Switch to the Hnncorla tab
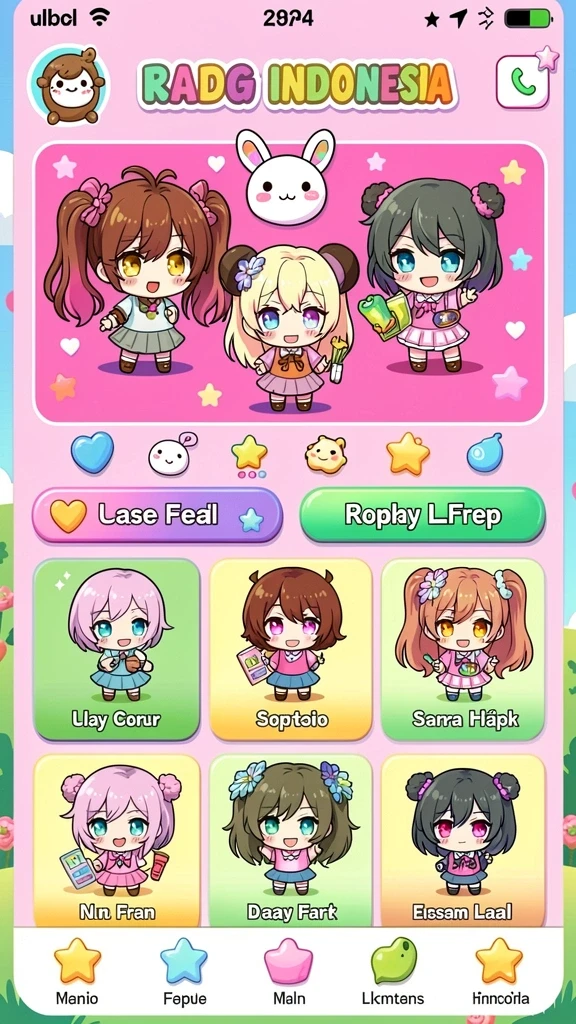The height and width of the screenshot is (1024, 576). (500, 972)
